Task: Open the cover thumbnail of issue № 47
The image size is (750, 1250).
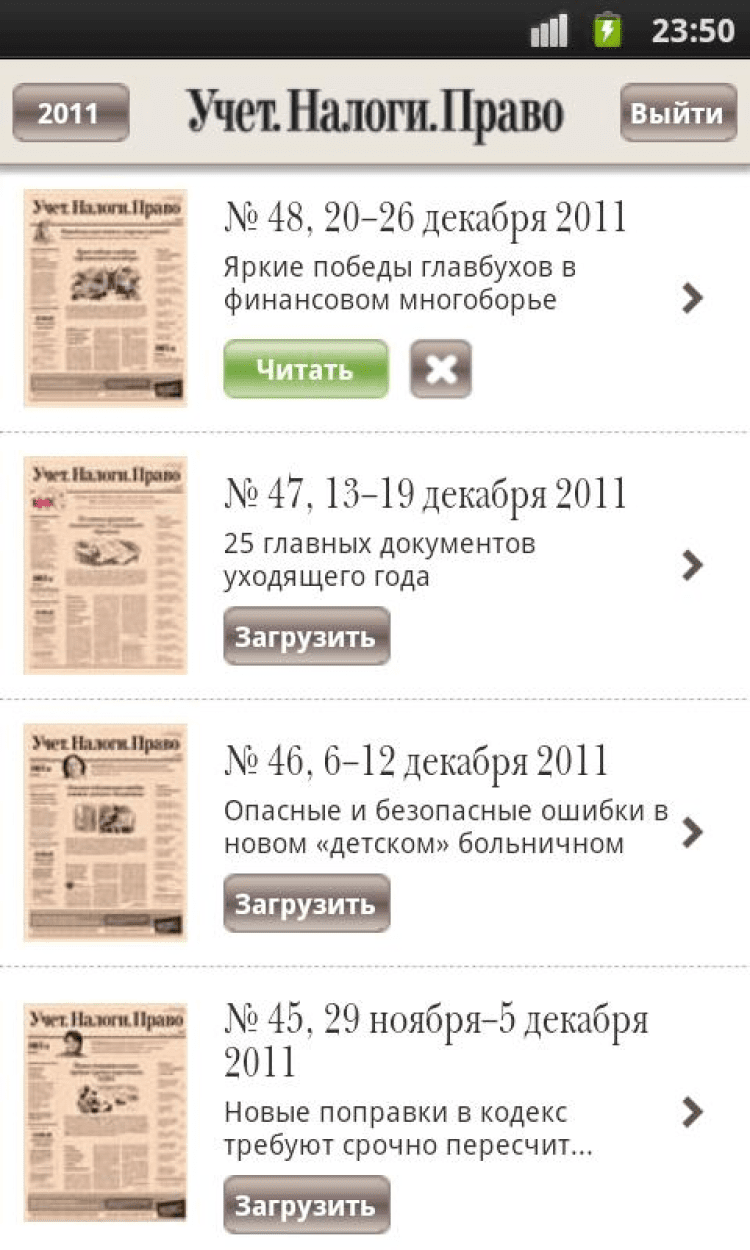Action: click(105, 565)
